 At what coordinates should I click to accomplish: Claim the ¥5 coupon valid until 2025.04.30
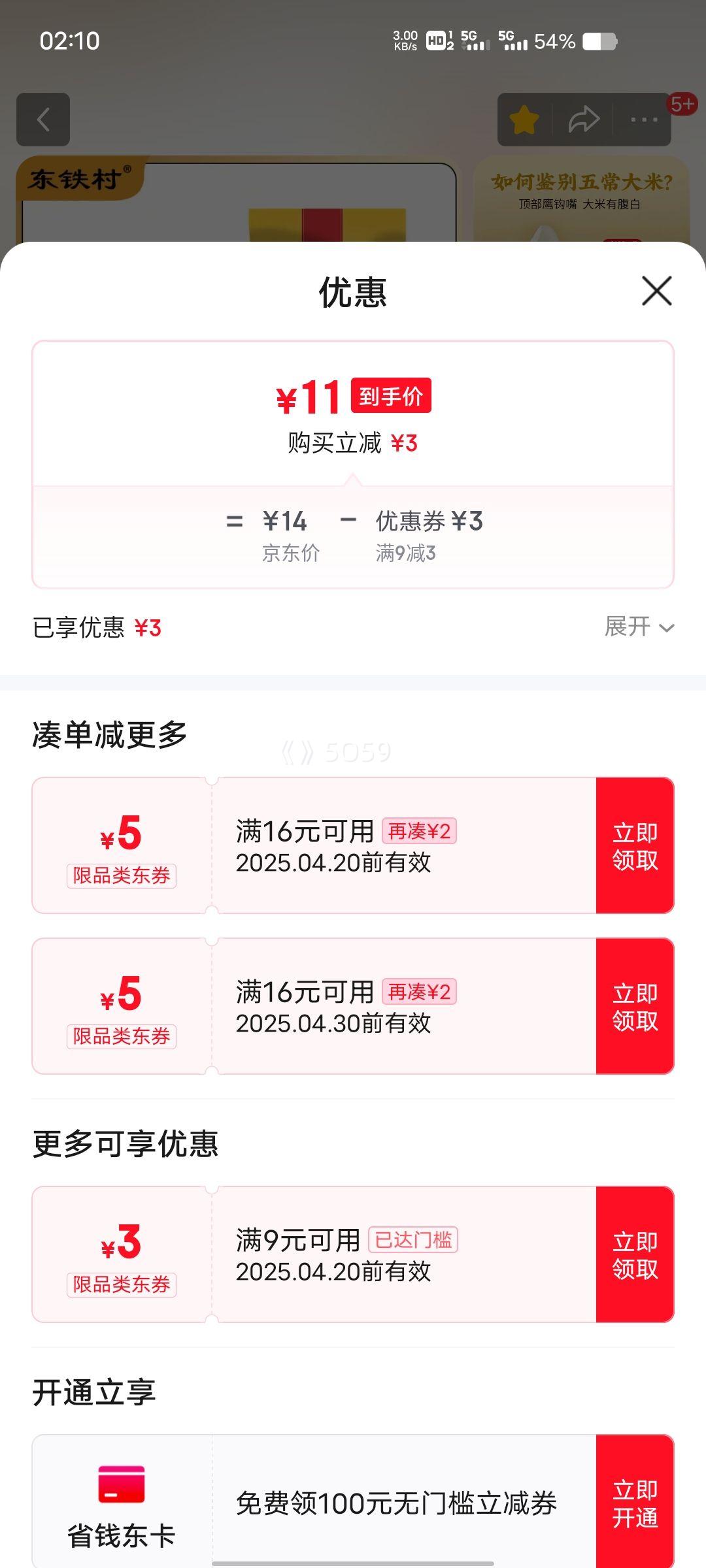(635, 1005)
